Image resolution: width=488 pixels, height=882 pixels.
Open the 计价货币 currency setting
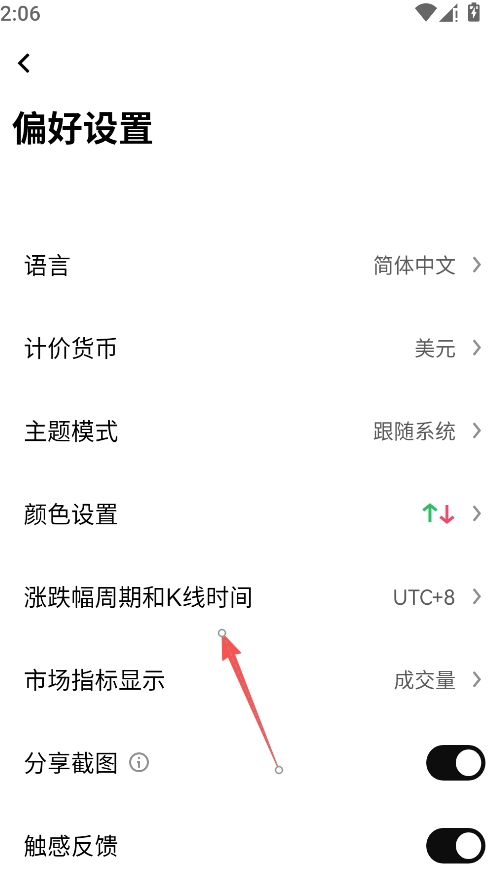coord(244,348)
